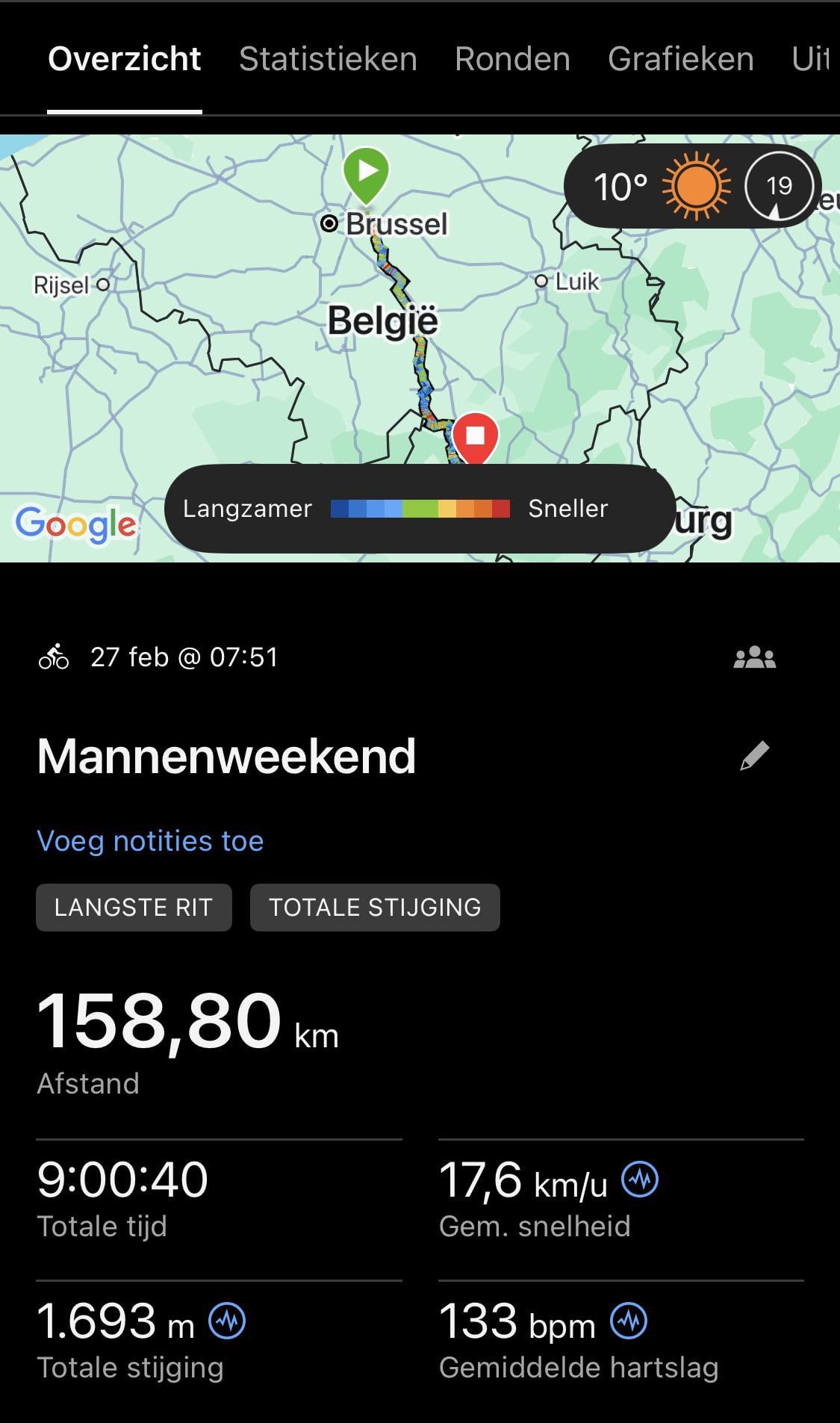Viewport: 840px width, 1423px height.
Task: Tap the weather widget showing 10°
Action: click(692, 186)
